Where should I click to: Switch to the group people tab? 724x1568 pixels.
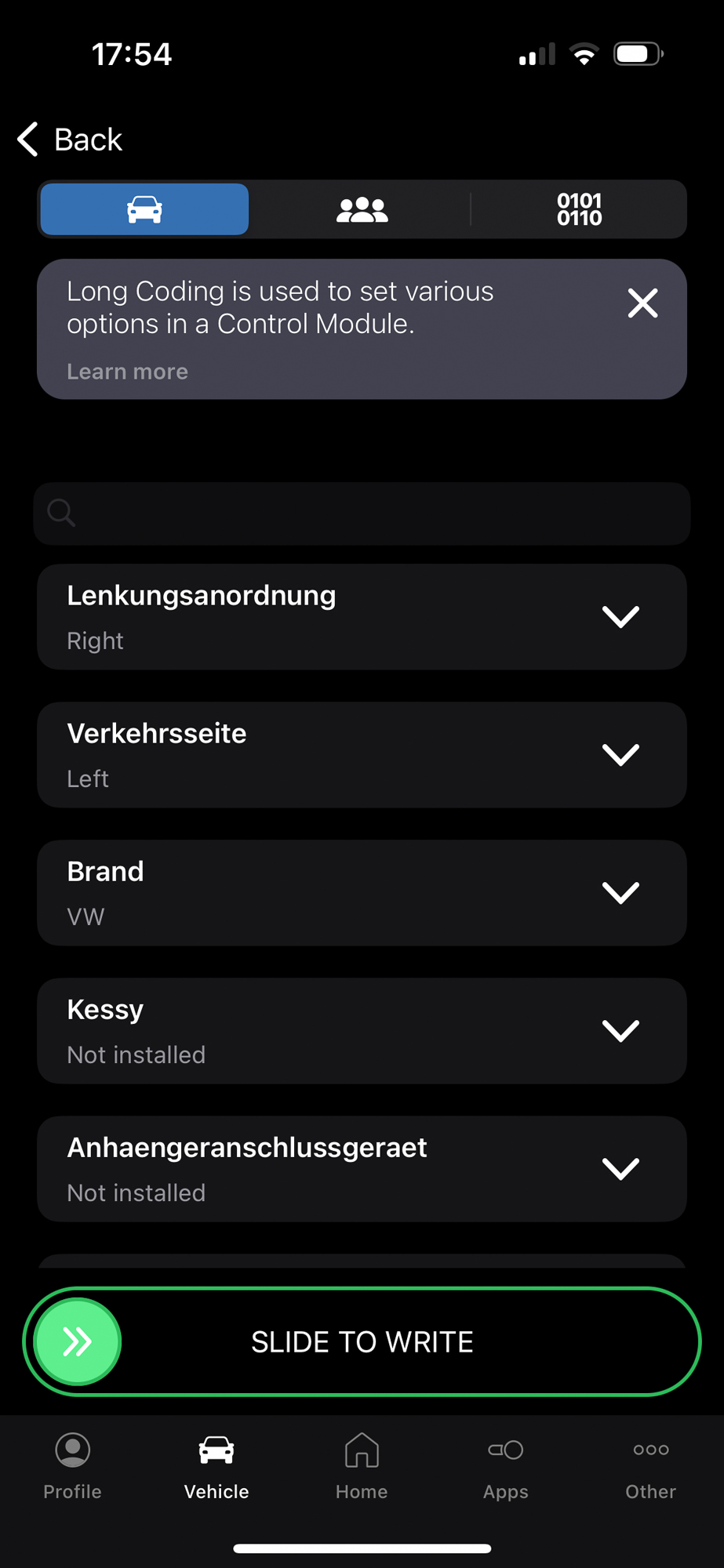pyautogui.click(x=362, y=209)
